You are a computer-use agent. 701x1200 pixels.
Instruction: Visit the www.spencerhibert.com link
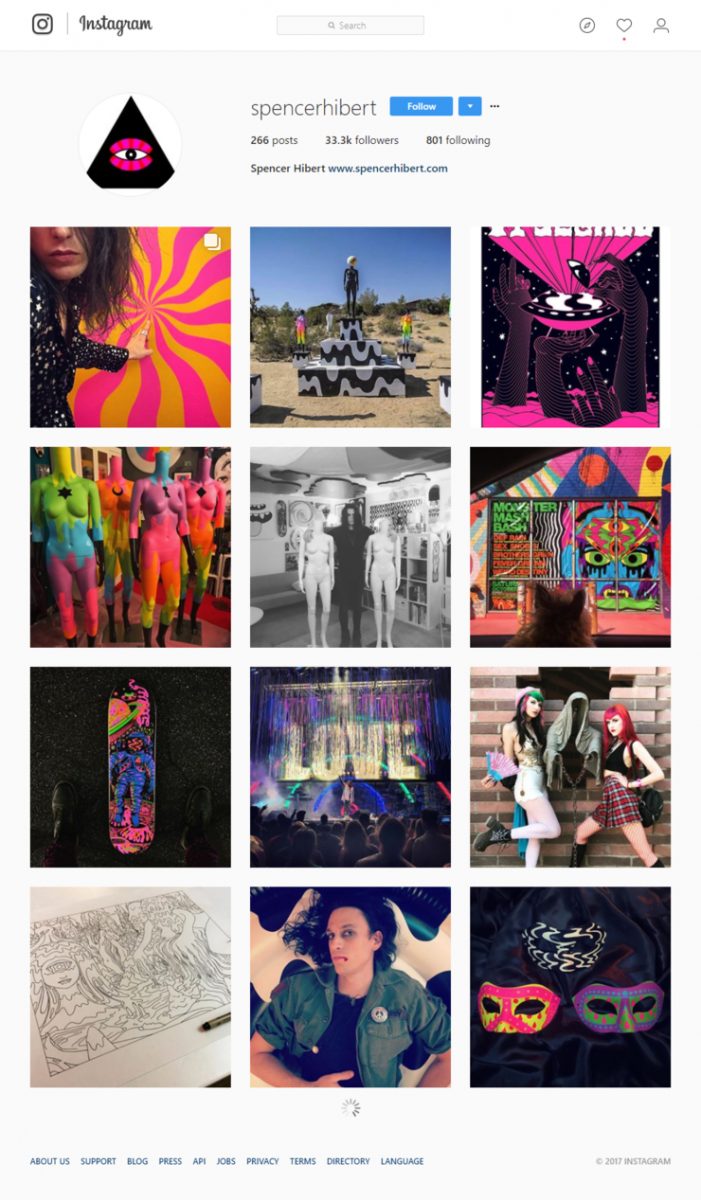click(388, 168)
